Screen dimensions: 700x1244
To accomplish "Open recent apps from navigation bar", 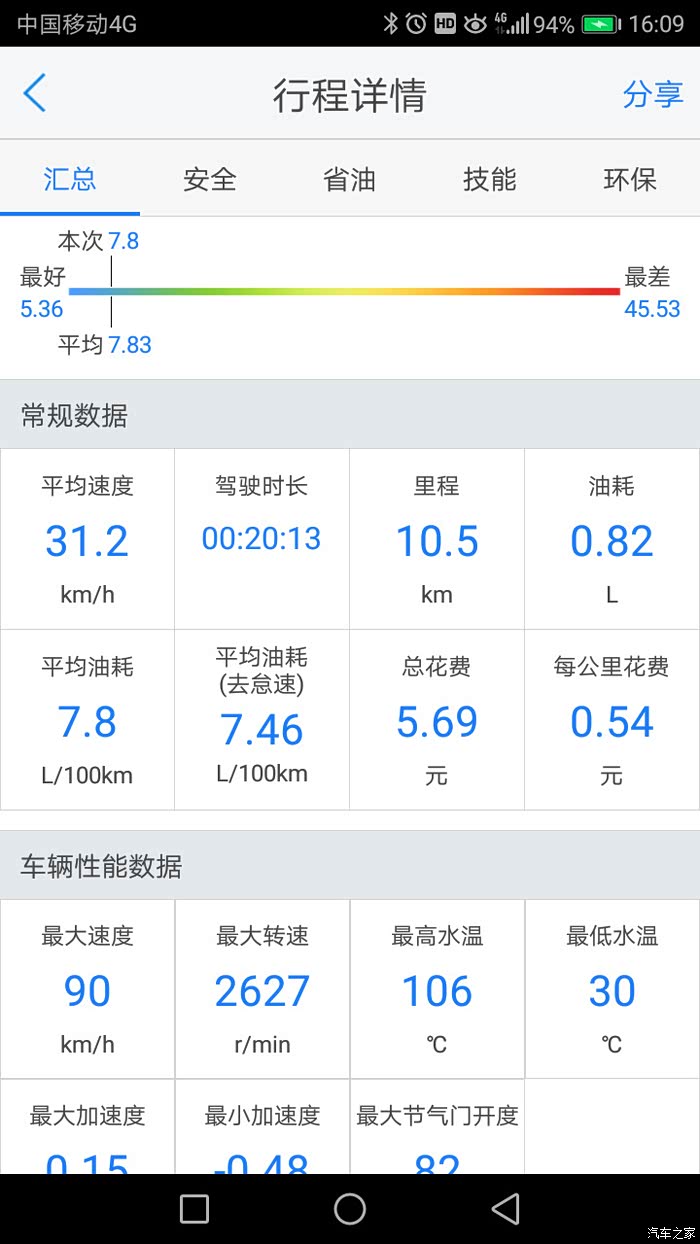I will tap(194, 1208).
